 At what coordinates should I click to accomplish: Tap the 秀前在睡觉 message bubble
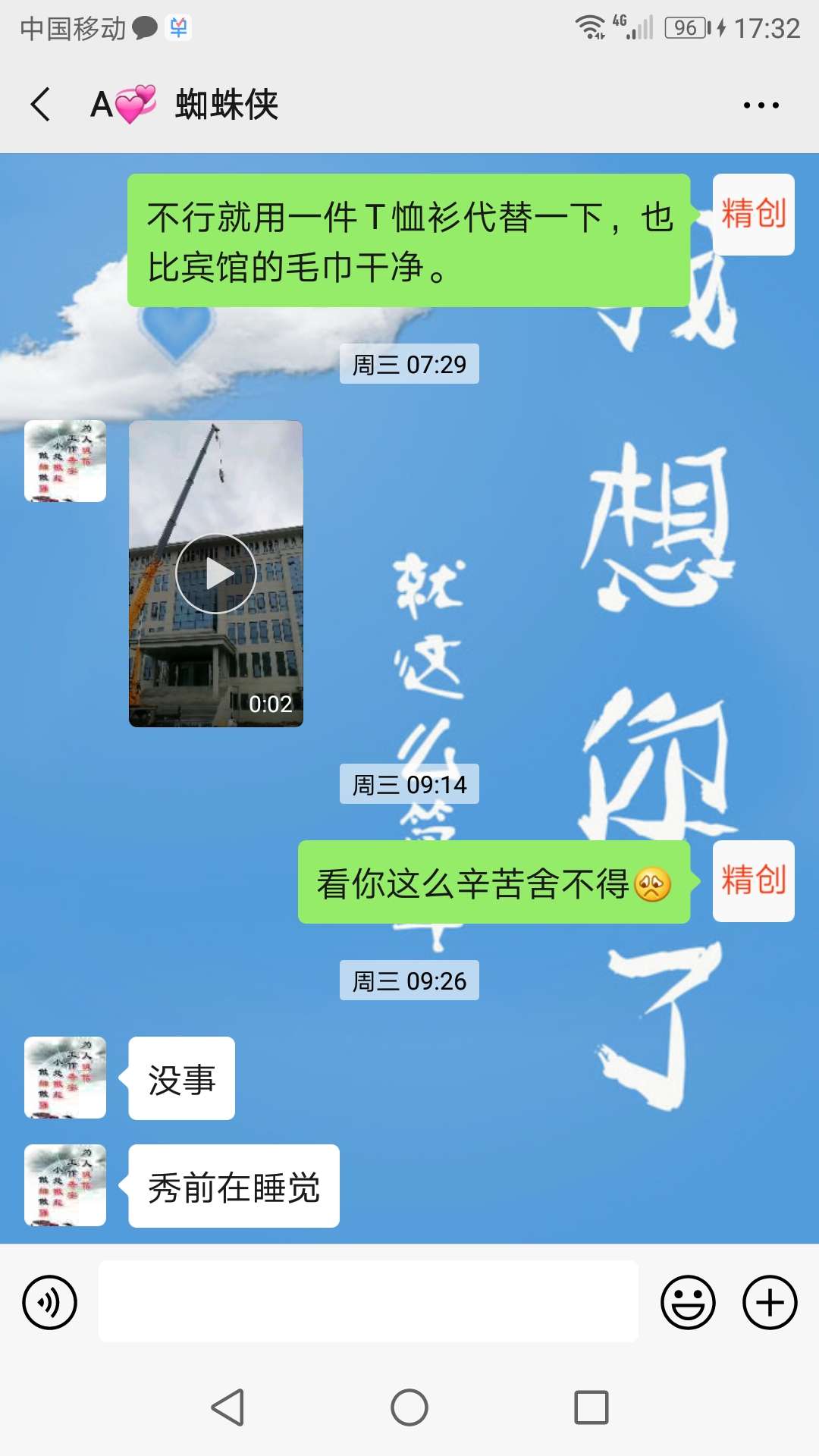[x=233, y=1187]
